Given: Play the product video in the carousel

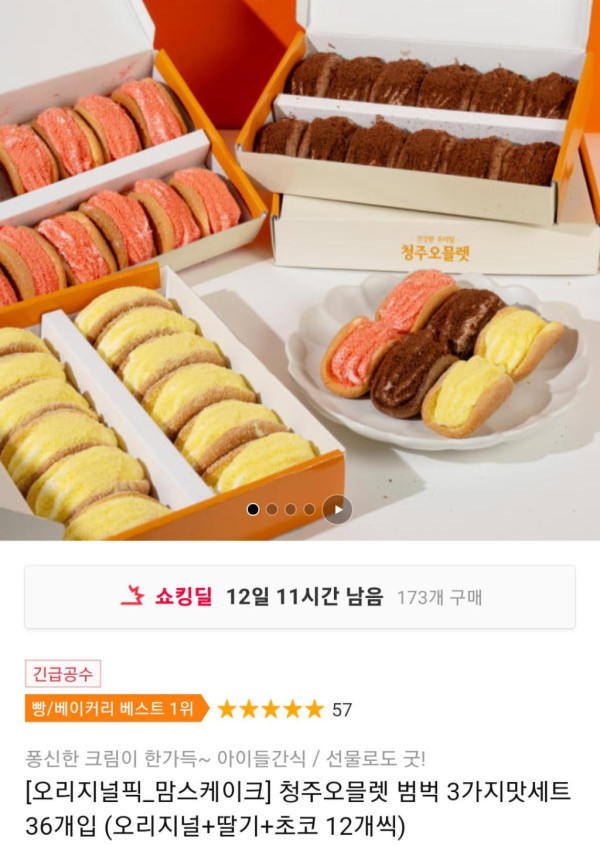Looking at the screenshot, I should [x=337, y=509].
